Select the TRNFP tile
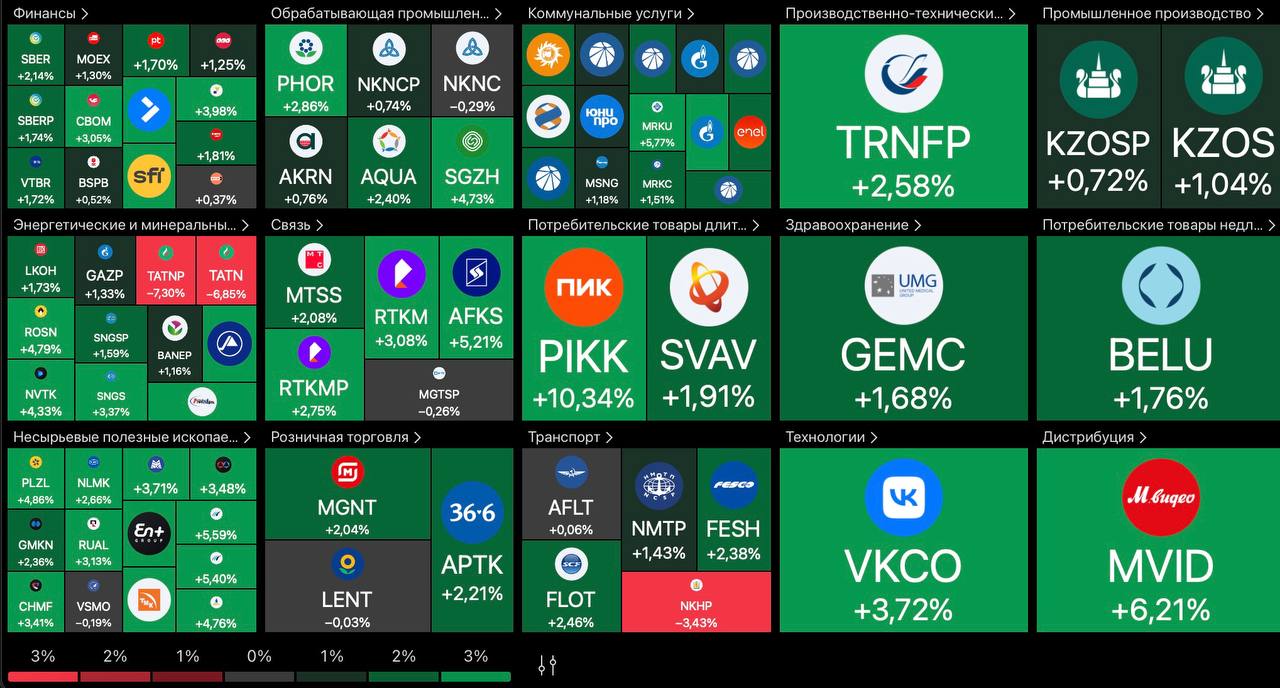Viewport: 1280px width, 688px height. [x=903, y=115]
